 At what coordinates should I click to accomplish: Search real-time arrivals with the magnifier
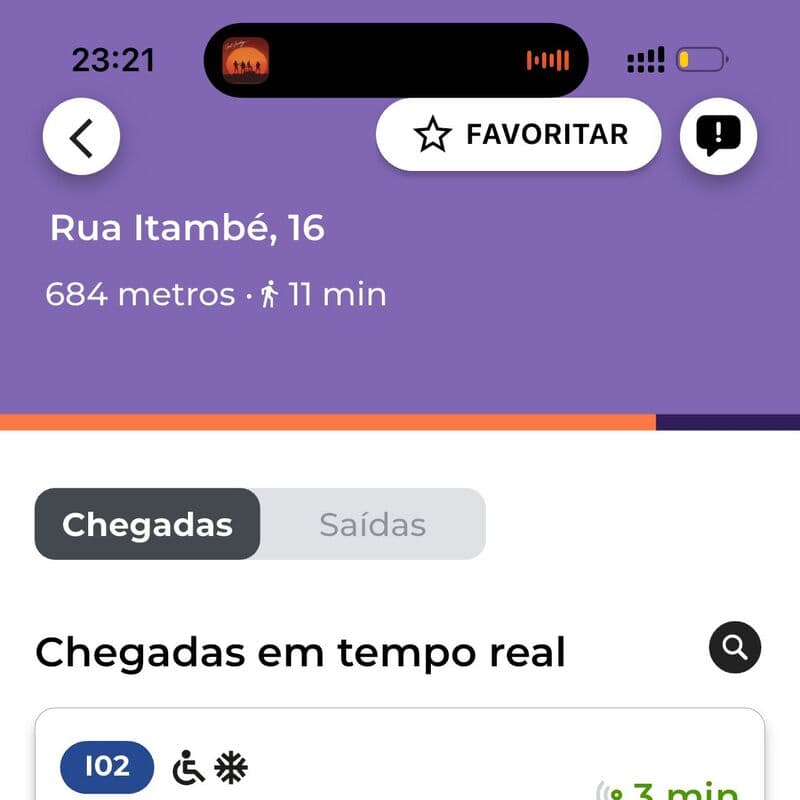click(x=735, y=647)
